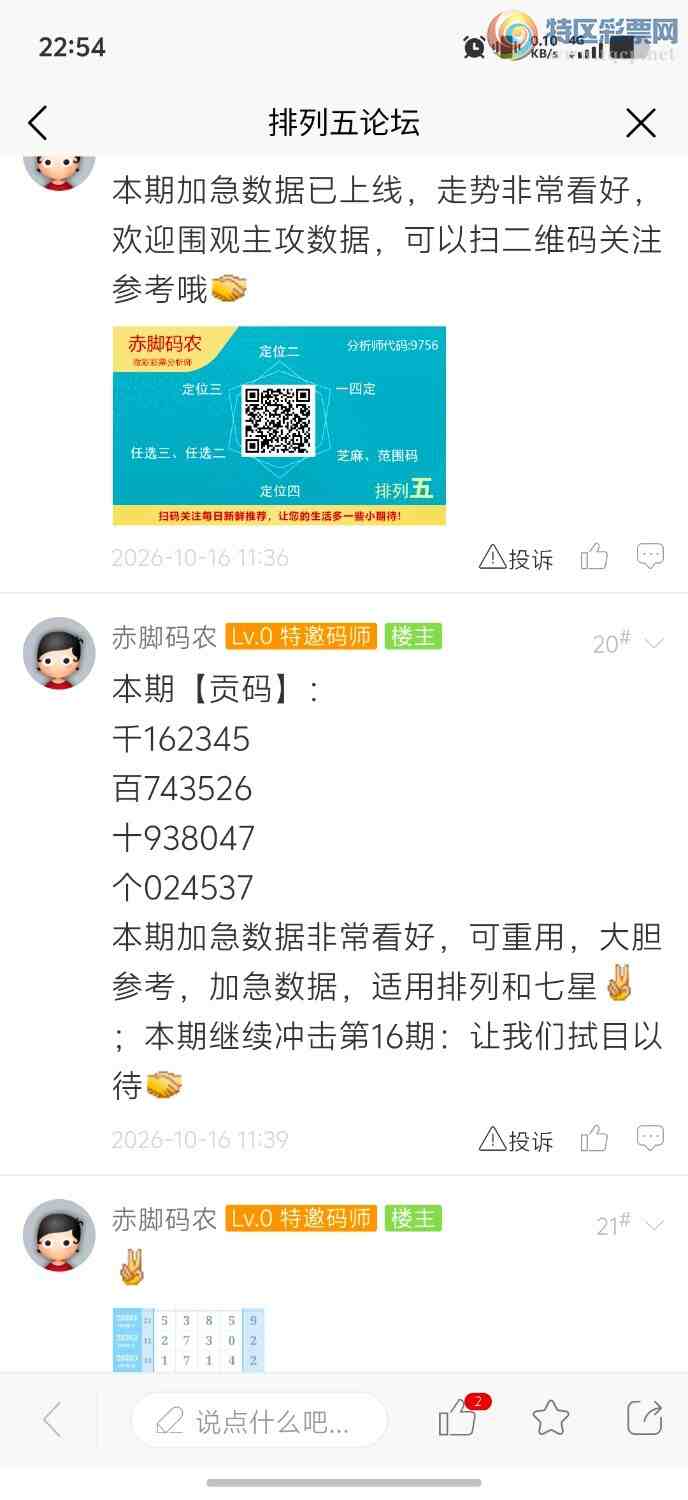The image size is (688, 1500).
Task: Reply to the 11:39 贡码 post
Action: pyautogui.click(x=650, y=1139)
